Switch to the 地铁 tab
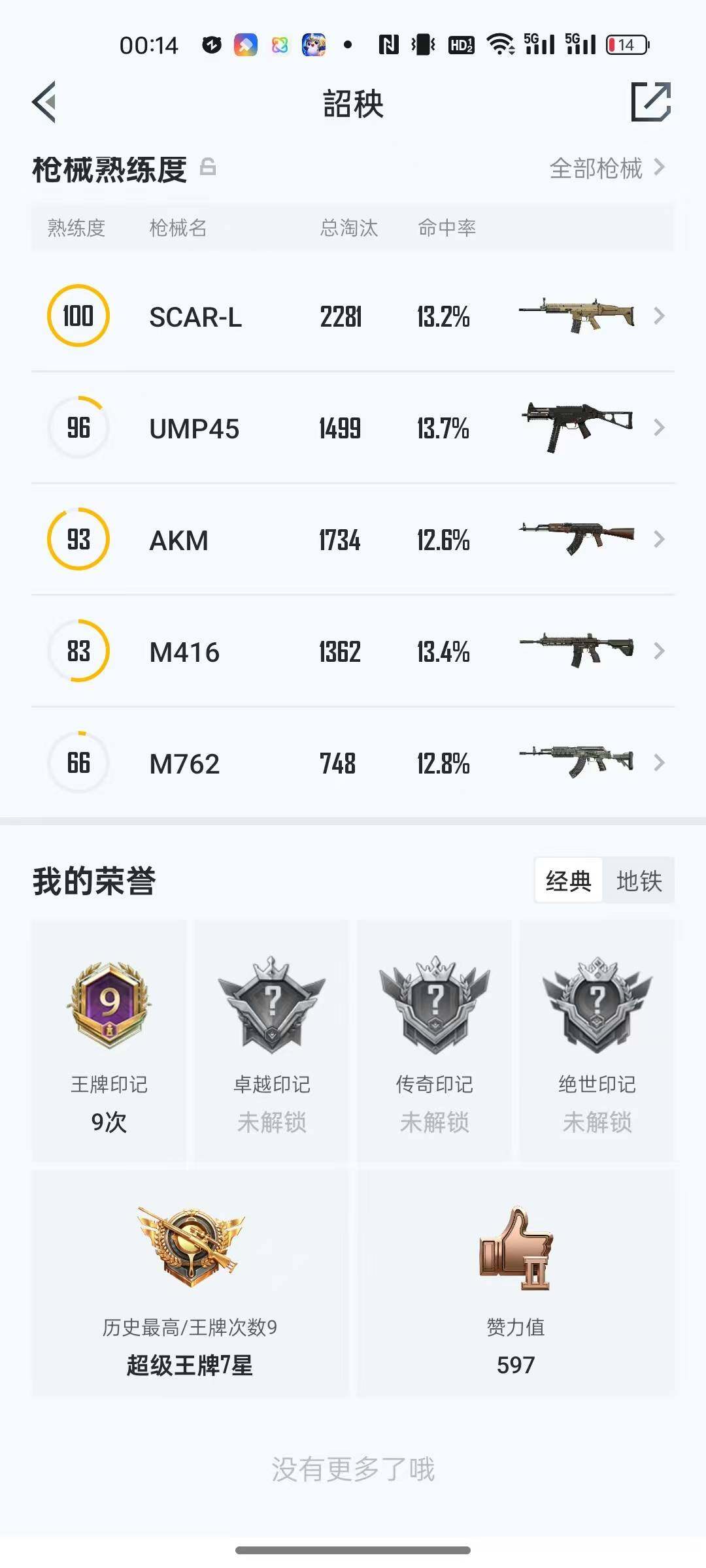The width and height of the screenshot is (706, 1568). [x=639, y=880]
